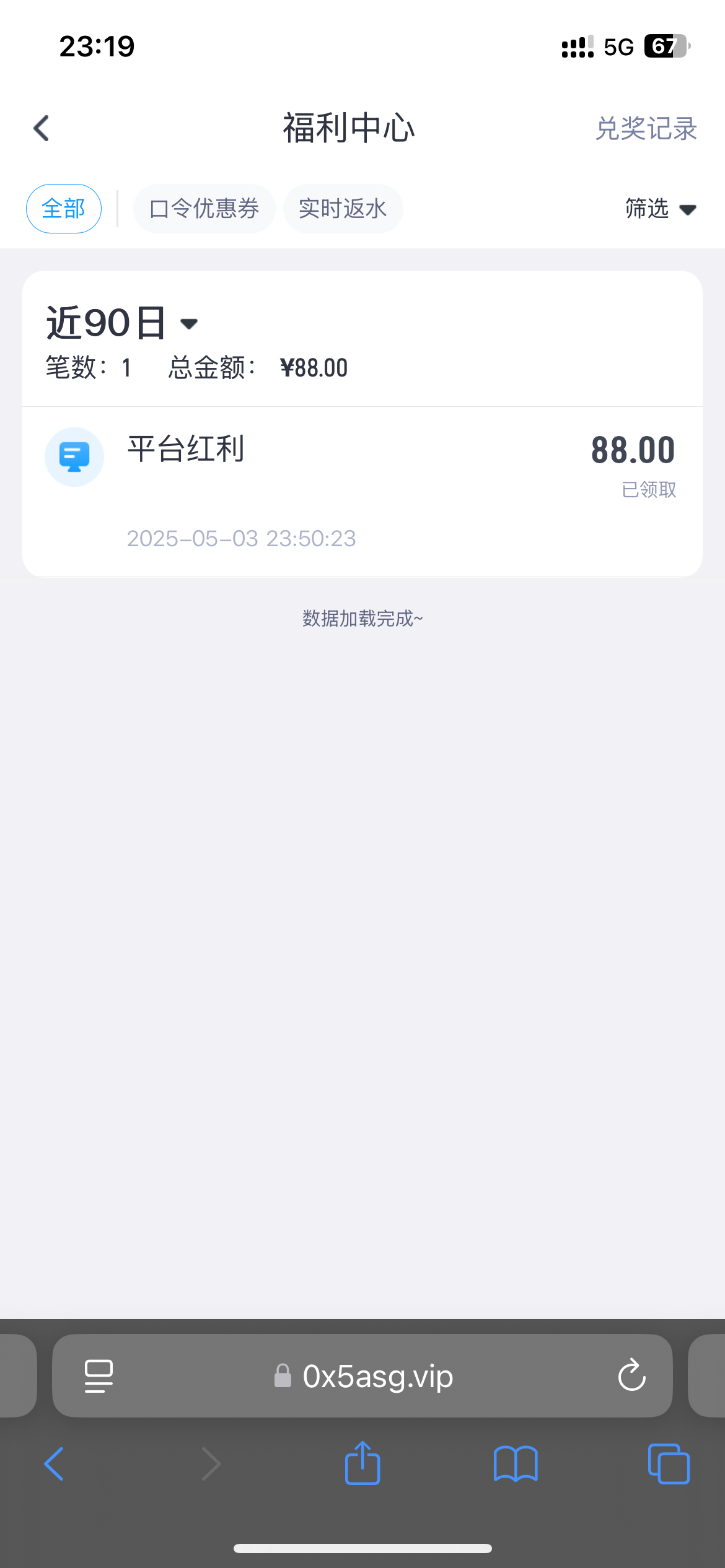The height and width of the screenshot is (1568, 725).
Task: Open Safari page settings menu
Action: tap(99, 1375)
